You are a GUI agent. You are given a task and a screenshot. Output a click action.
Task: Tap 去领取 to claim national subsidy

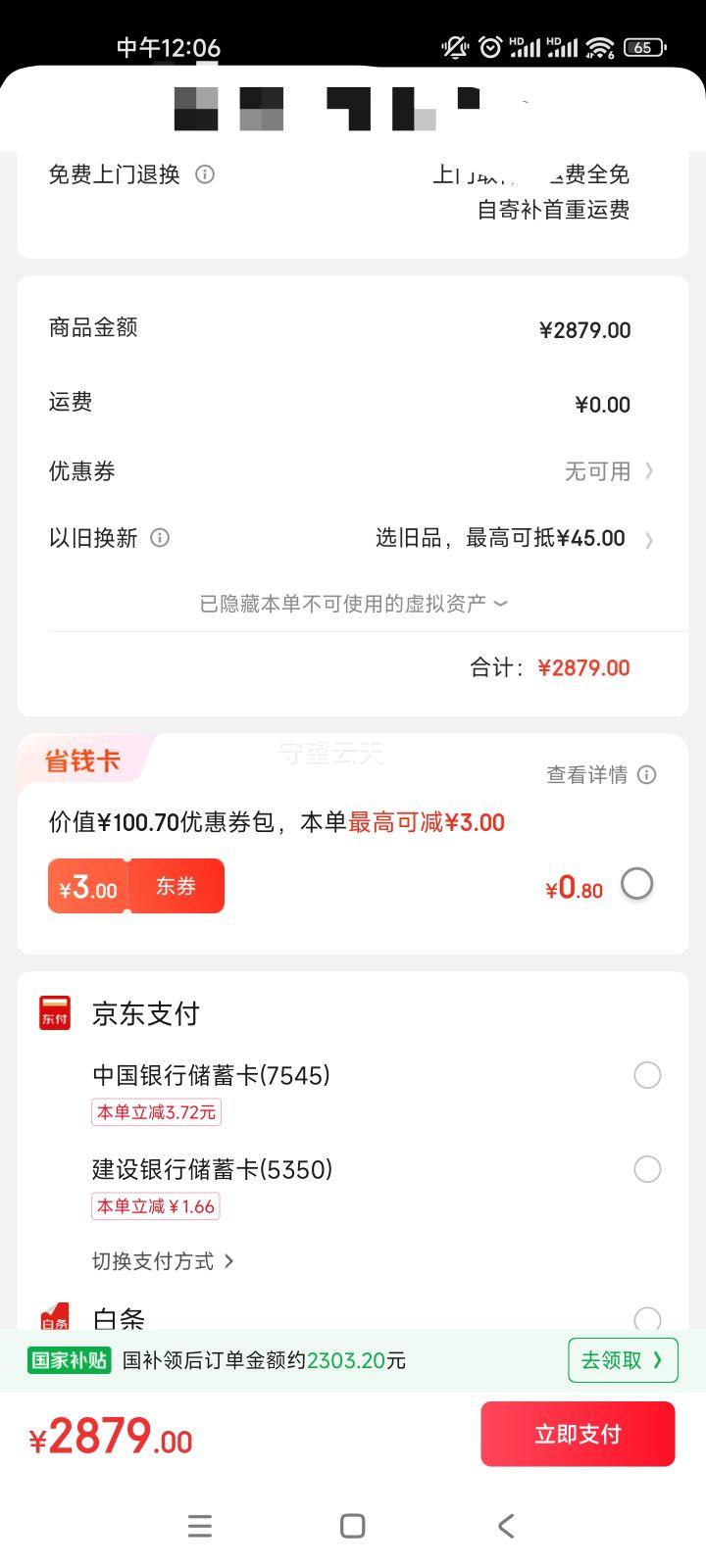(623, 1360)
